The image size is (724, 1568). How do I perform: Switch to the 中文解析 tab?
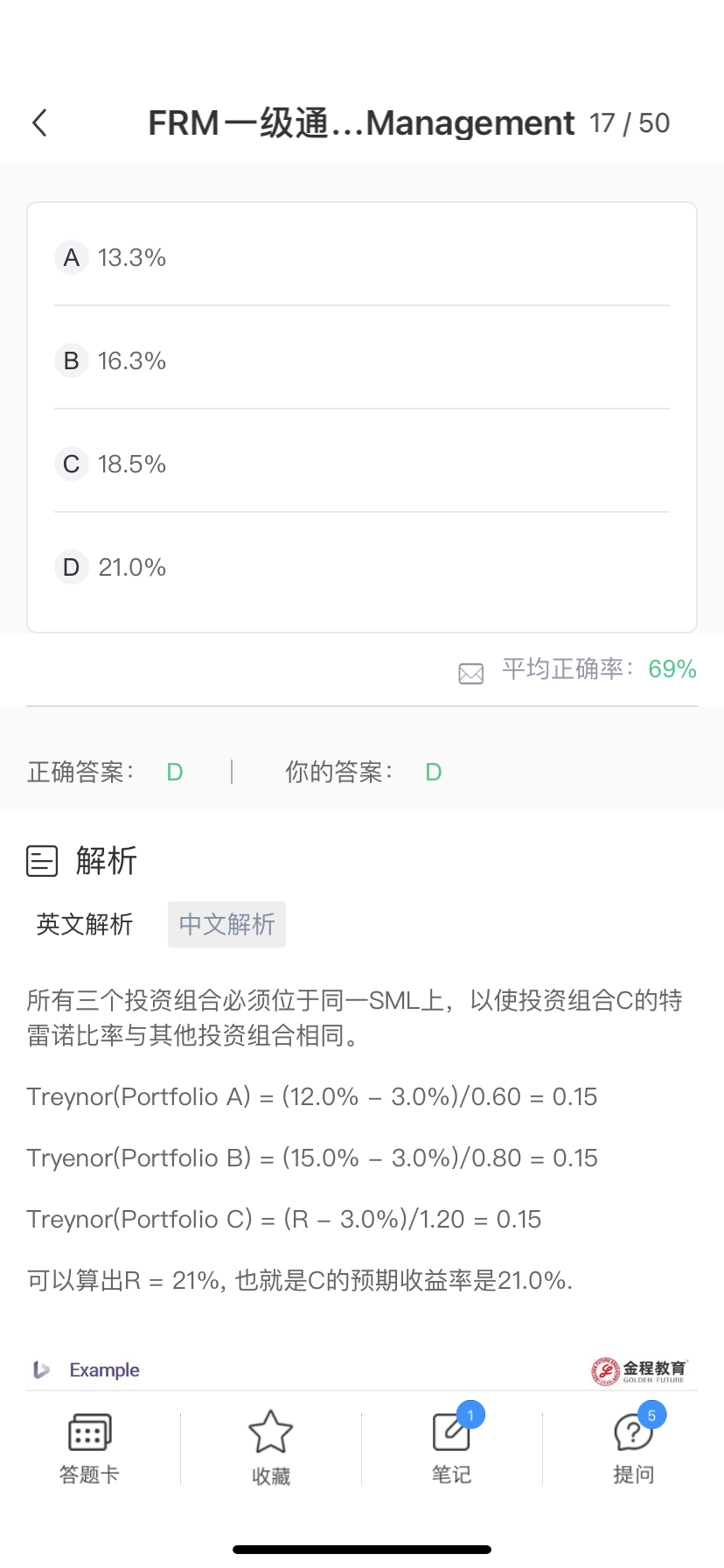(x=226, y=925)
